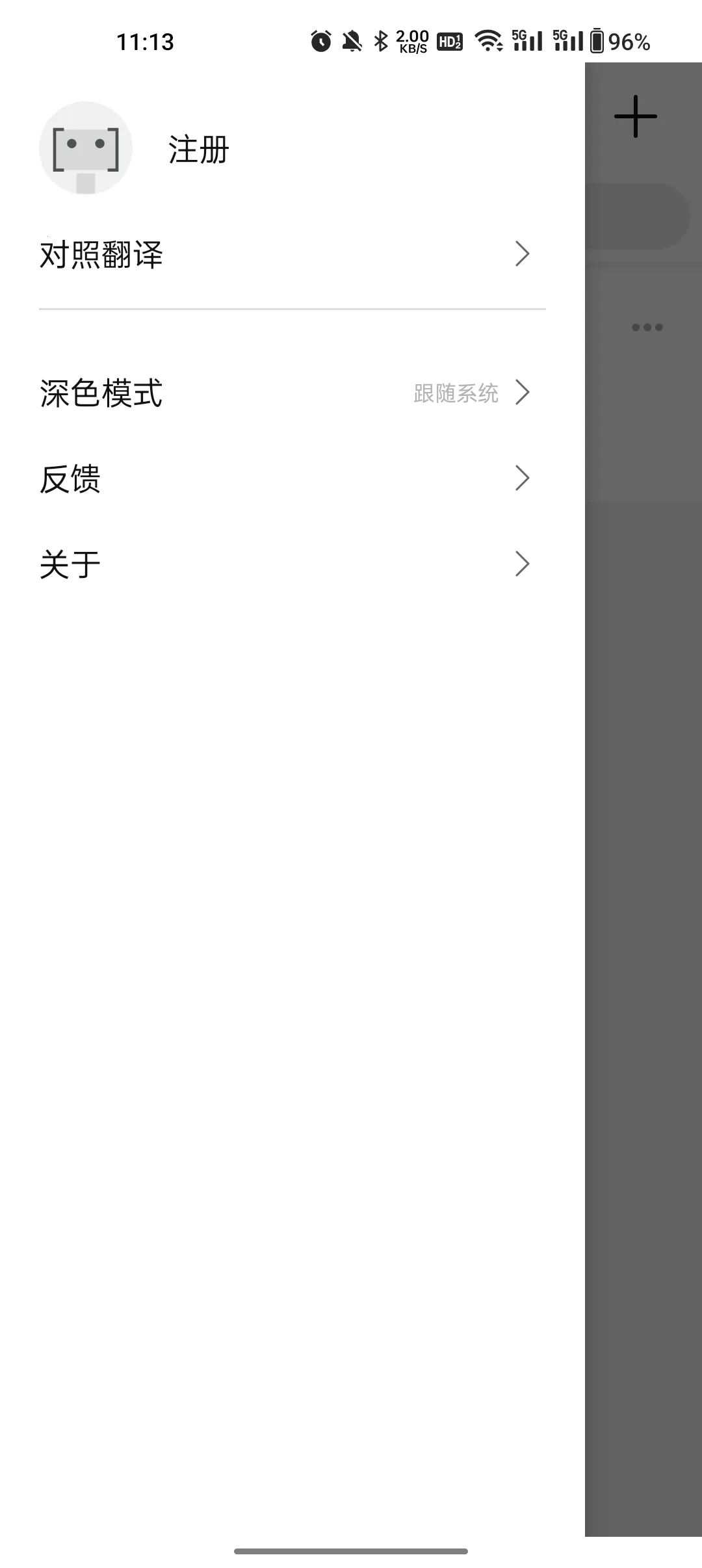Open the robot avatar profile picture
Screen dimensions: 702x1568
[x=86, y=148]
